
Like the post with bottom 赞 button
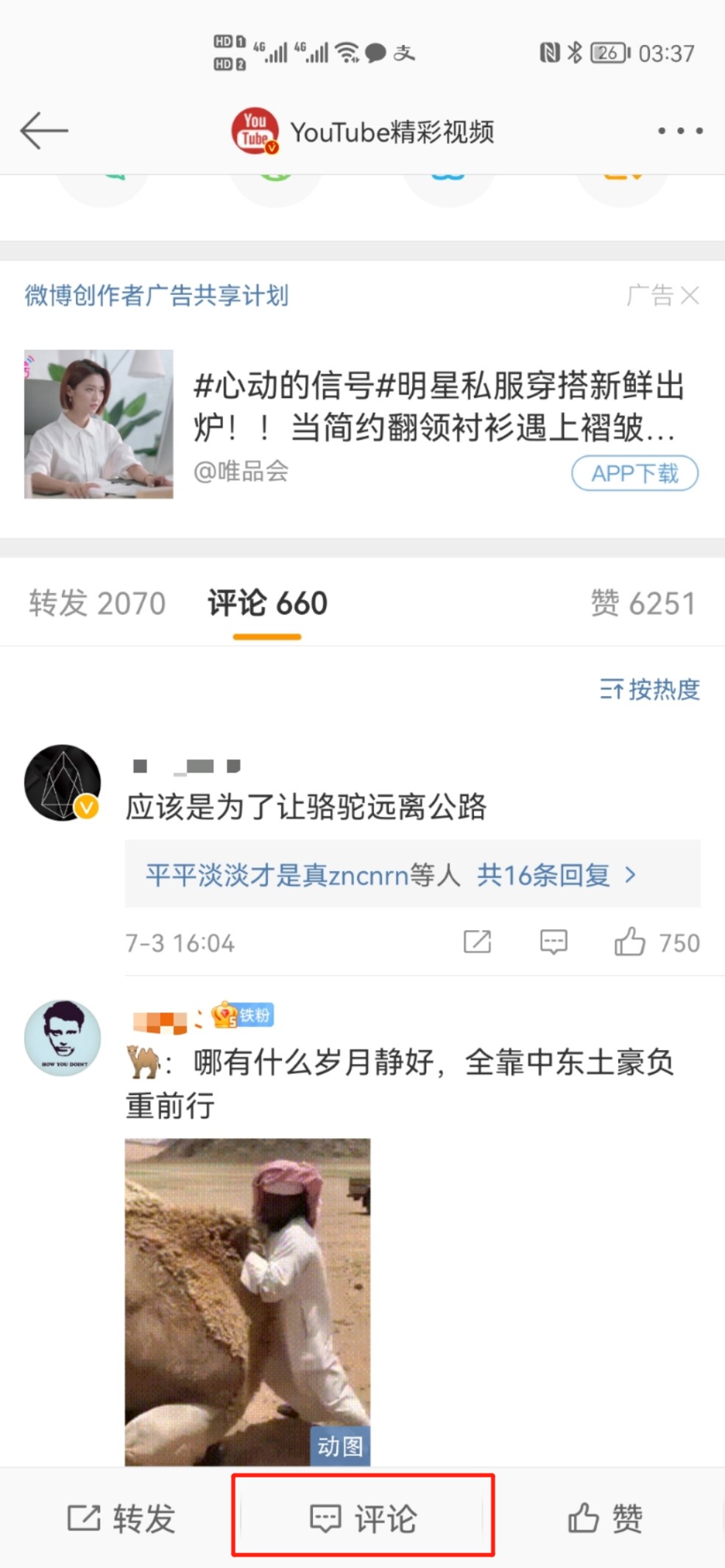[x=605, y=1518]
